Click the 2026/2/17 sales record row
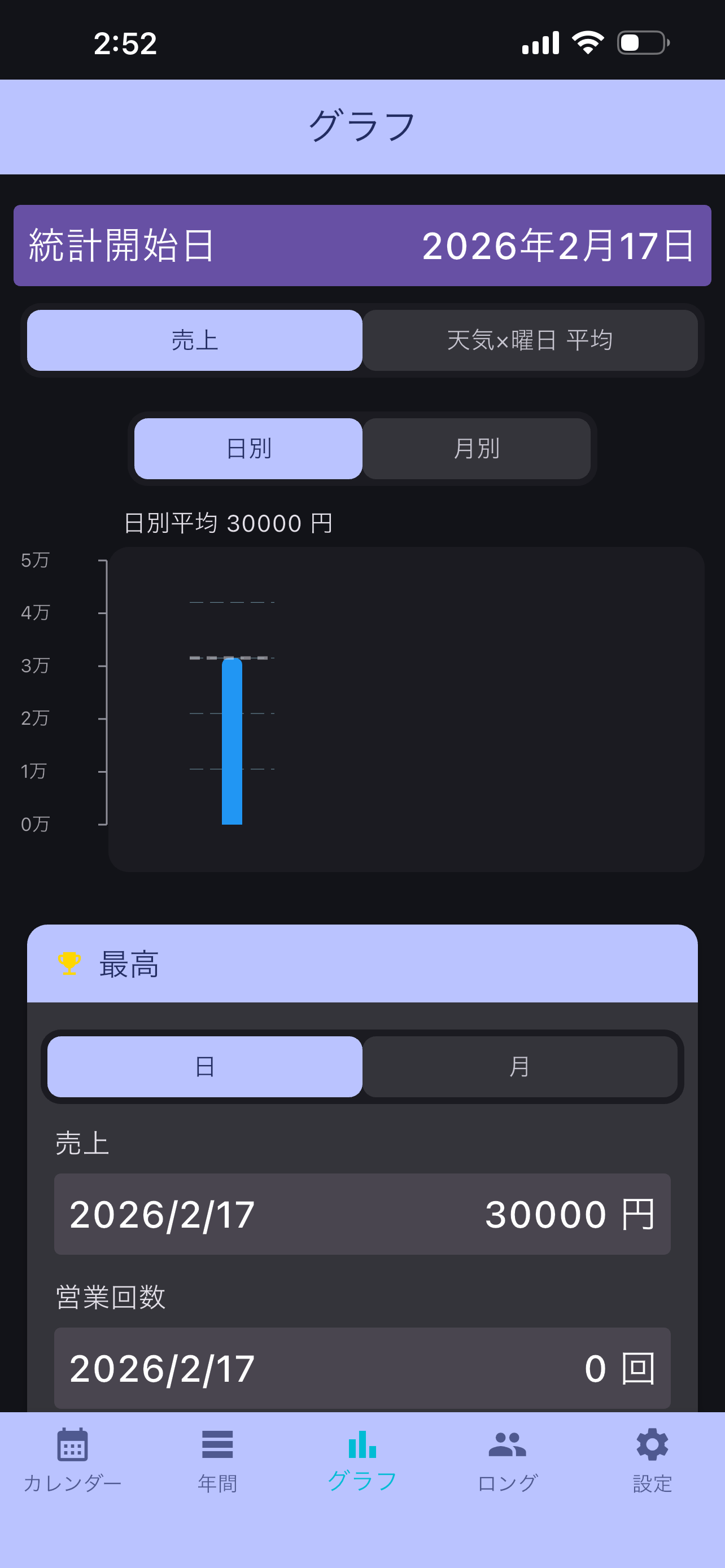 click(x=362, y=1214)
